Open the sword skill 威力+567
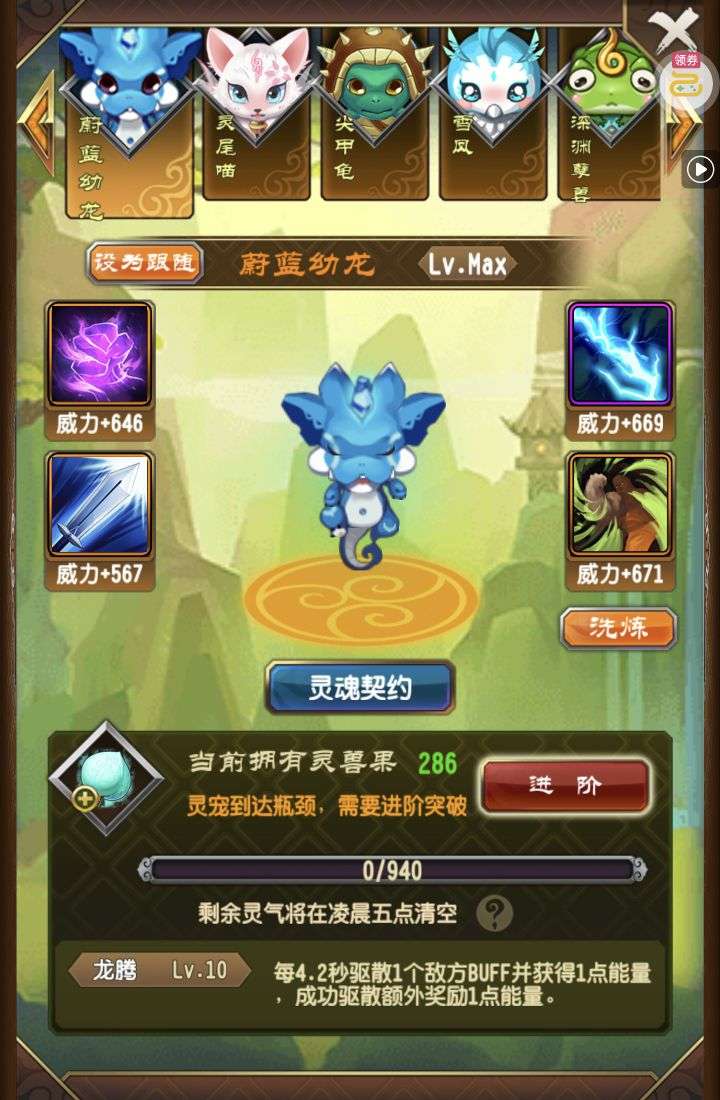The width and height of the screenshot is (720, 1100). click(100, 506)
